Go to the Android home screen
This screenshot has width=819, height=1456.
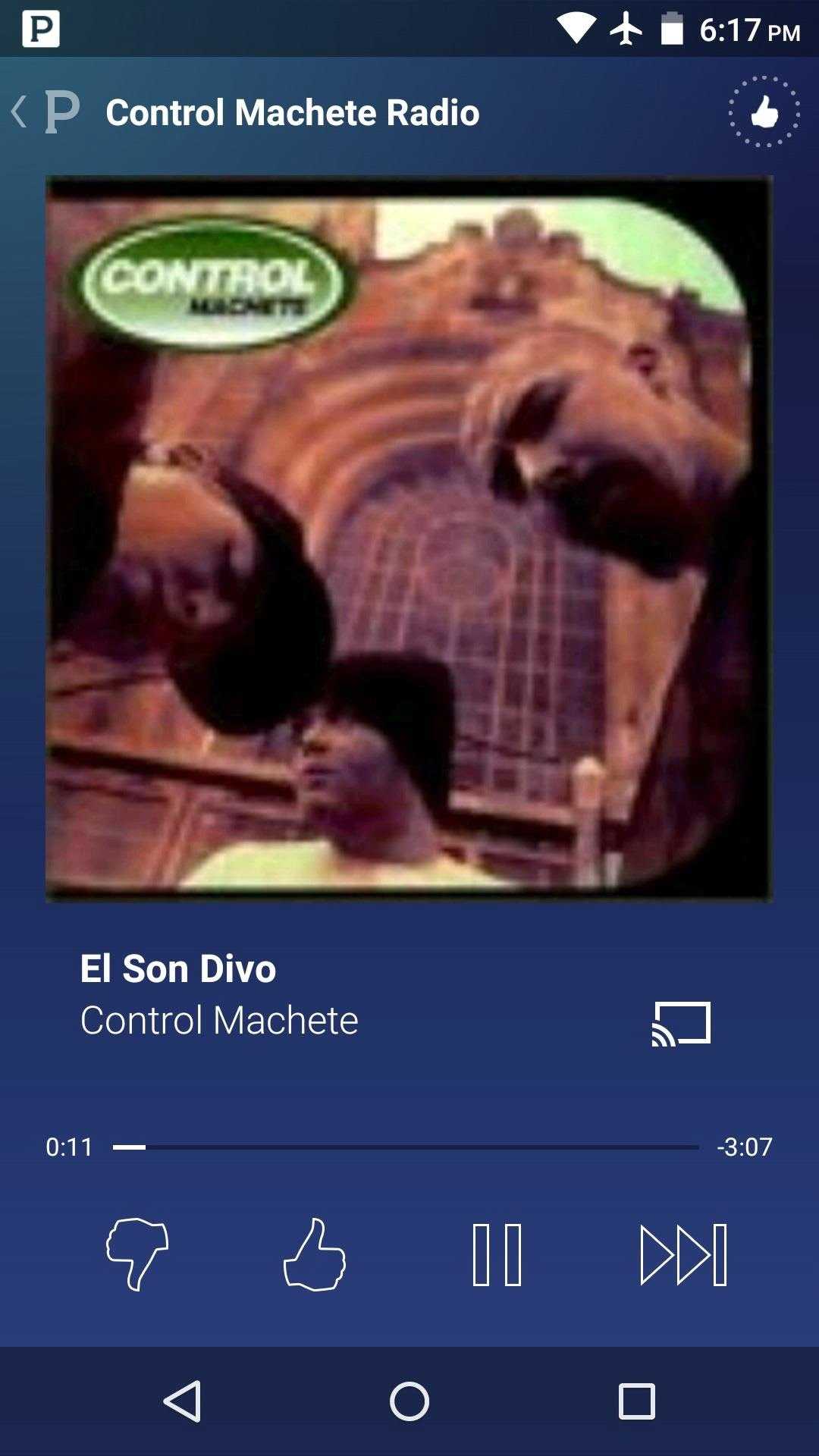pos(409,1401)
